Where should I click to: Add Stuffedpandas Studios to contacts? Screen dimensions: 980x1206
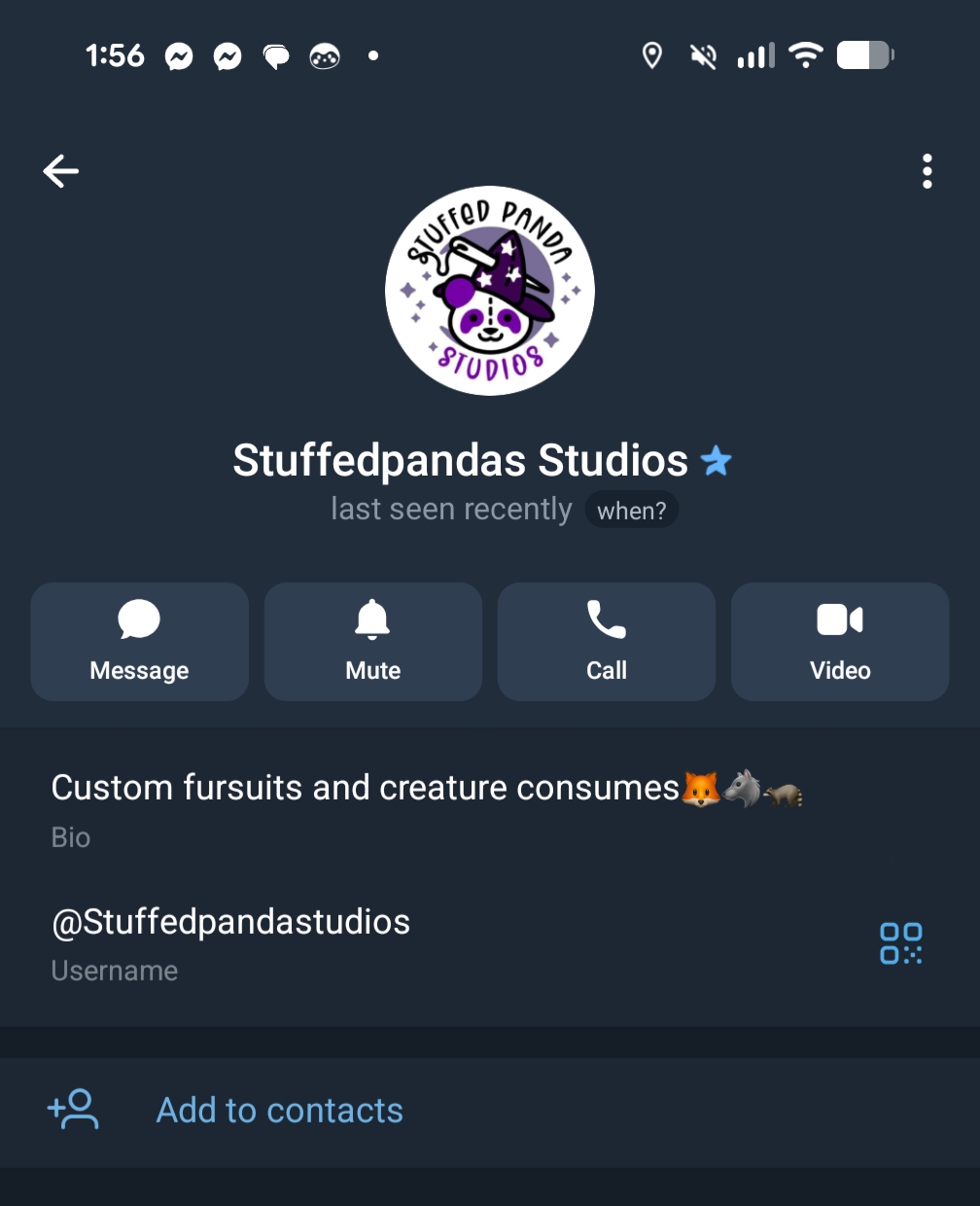[x=279, y=1111]
